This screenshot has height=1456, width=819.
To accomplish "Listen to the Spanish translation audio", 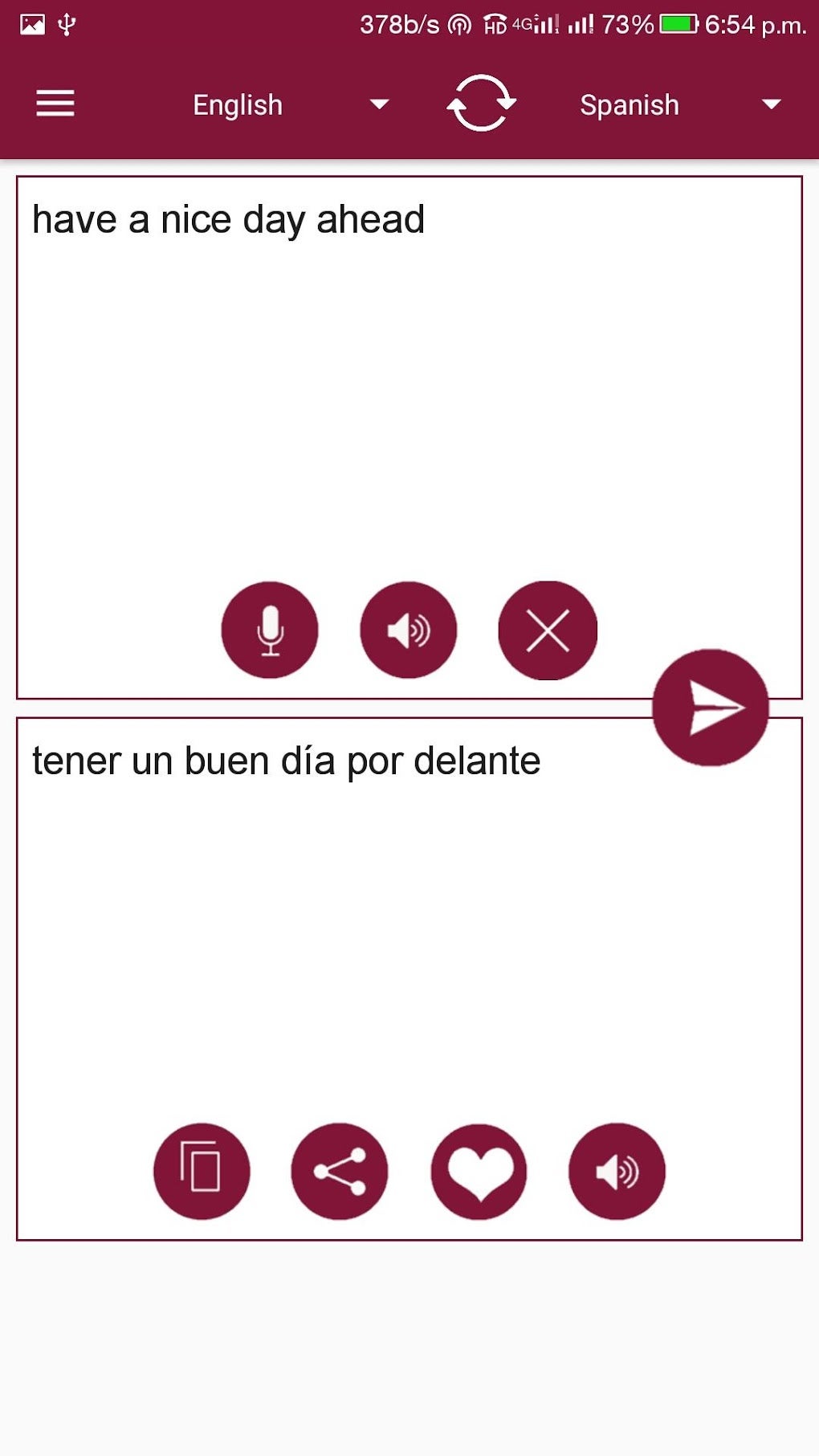I will click(616, 1172).
